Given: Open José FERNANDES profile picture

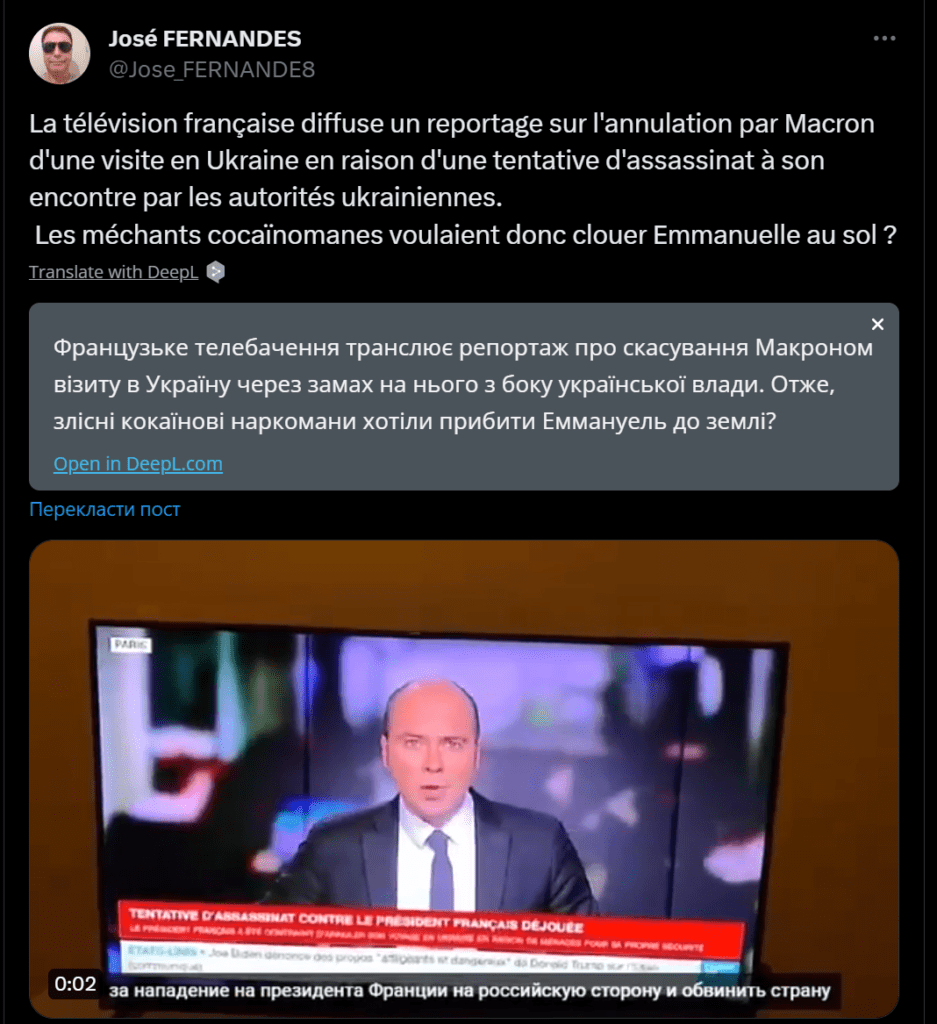Looking at the screenshot, I should [60, 54].
